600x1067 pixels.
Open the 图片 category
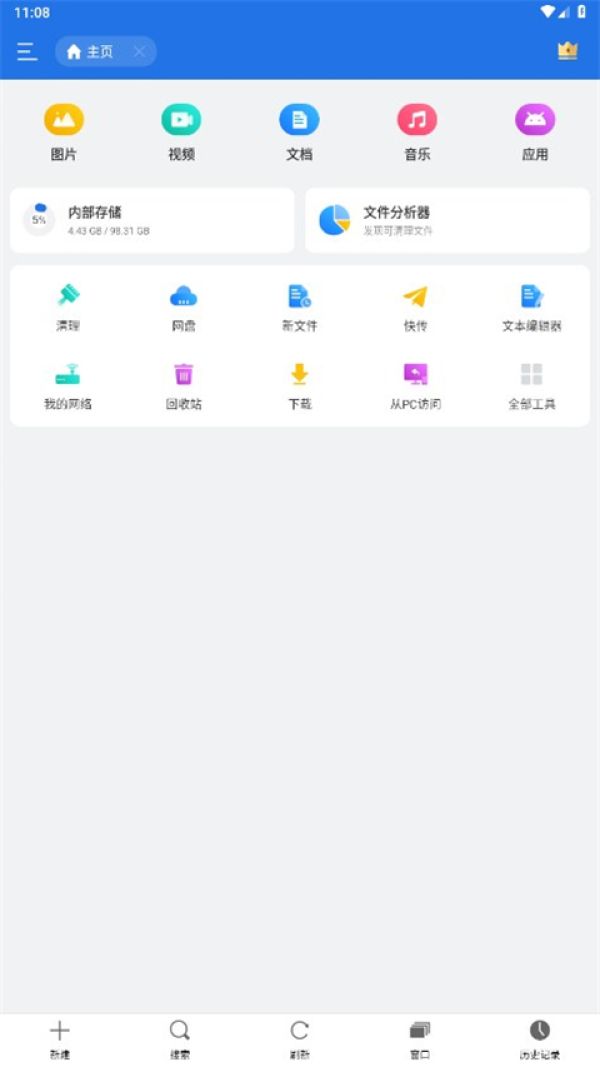[64, 132]
